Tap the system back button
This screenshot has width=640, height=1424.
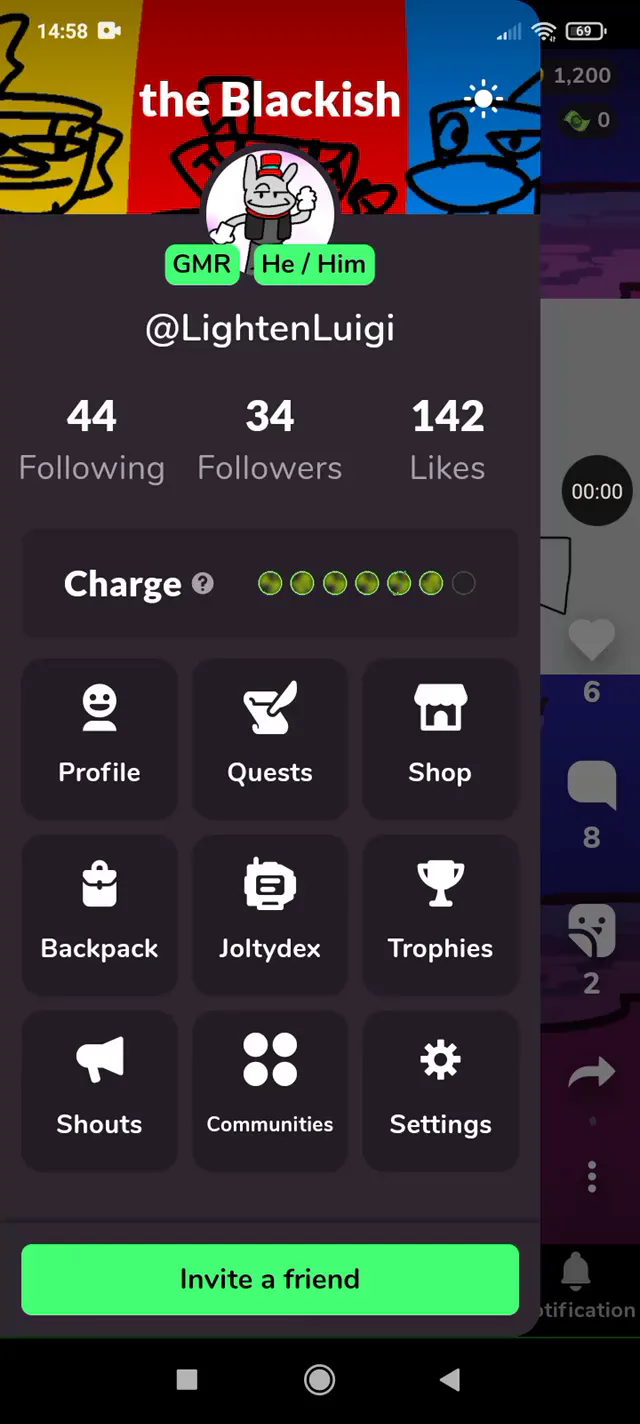click(x=450, y=1380)
